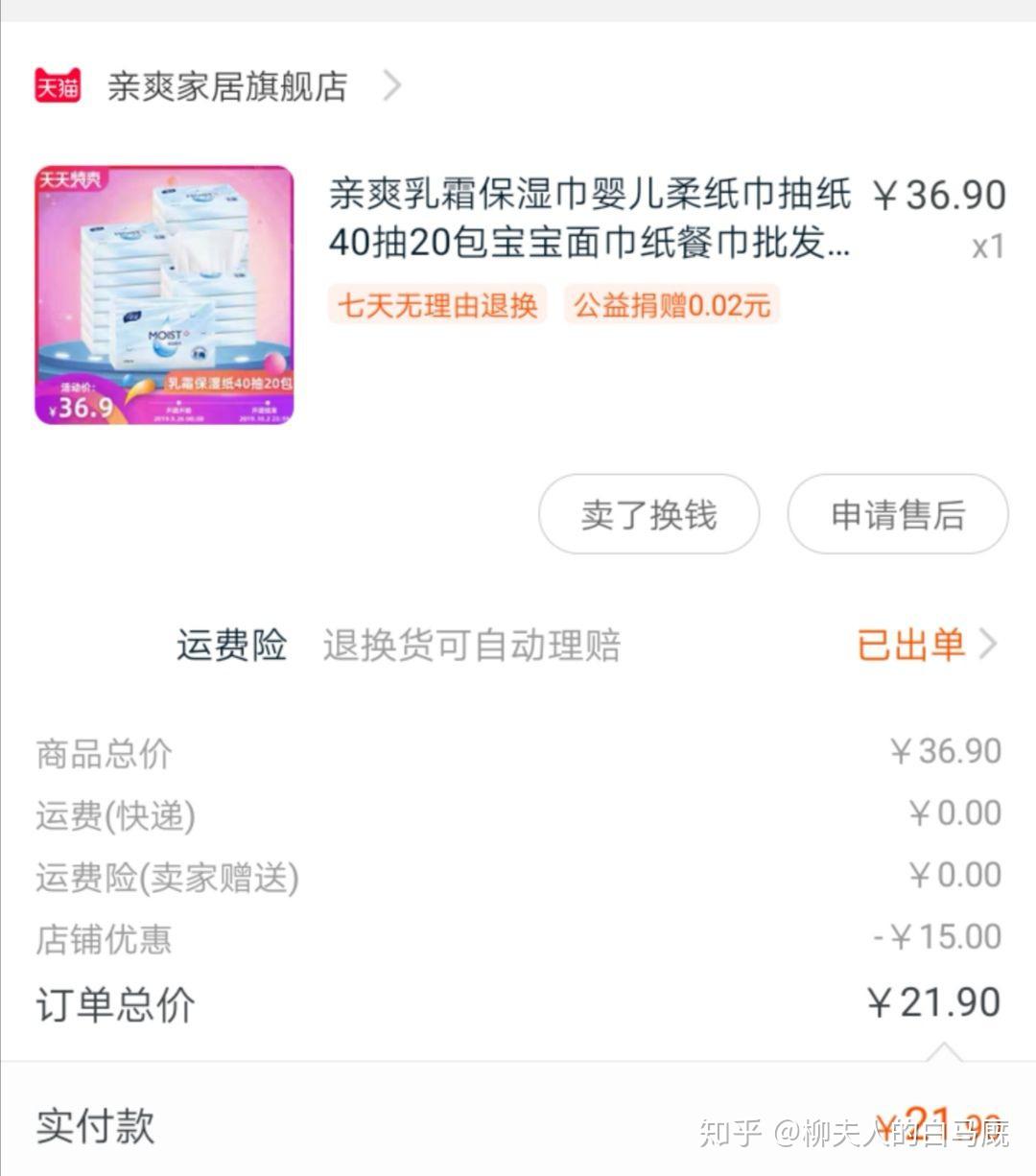The image size is (1036, 1176).
Task: Expand the store page via the arrow chevron
Action: tap(391, 86)
